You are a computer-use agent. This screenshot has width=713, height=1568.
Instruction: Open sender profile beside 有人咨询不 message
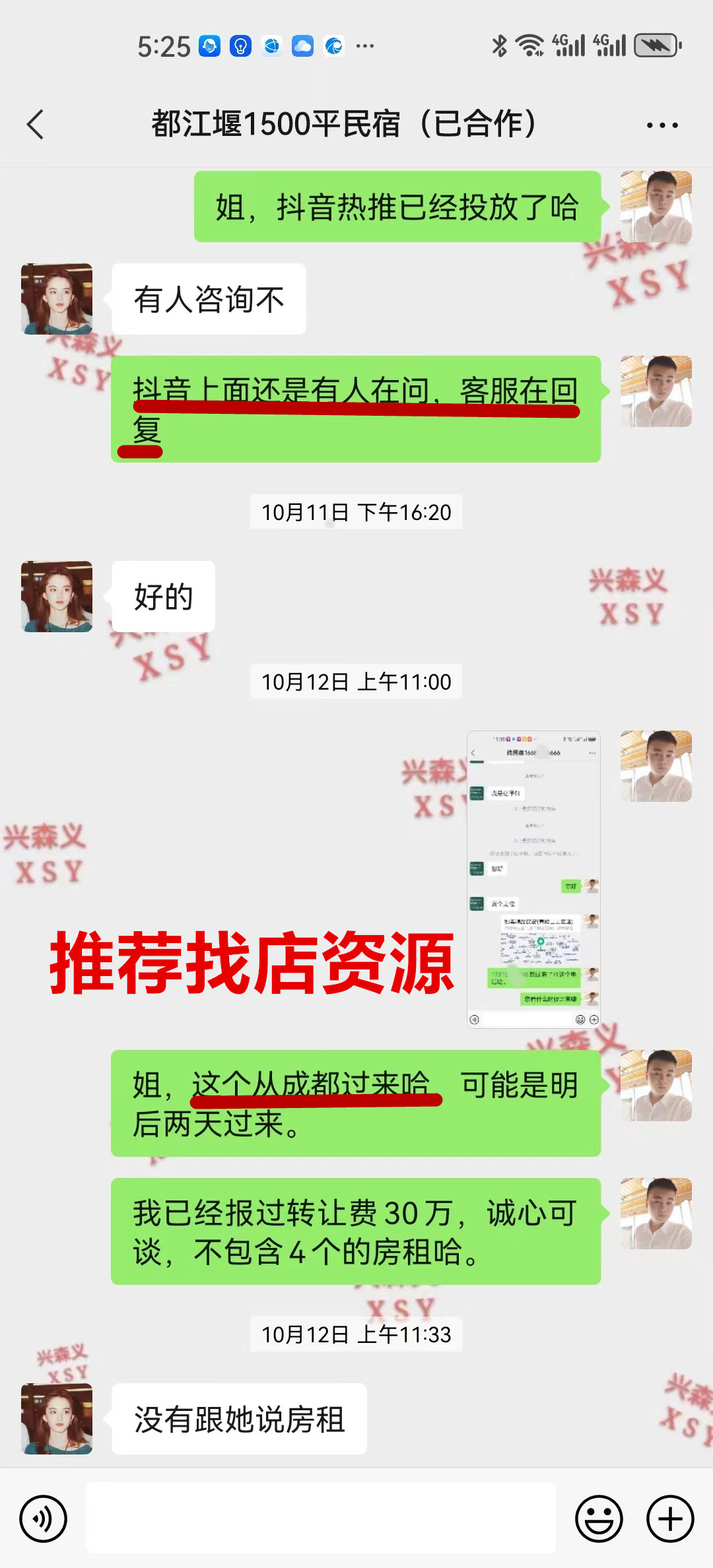pos(57,299)
